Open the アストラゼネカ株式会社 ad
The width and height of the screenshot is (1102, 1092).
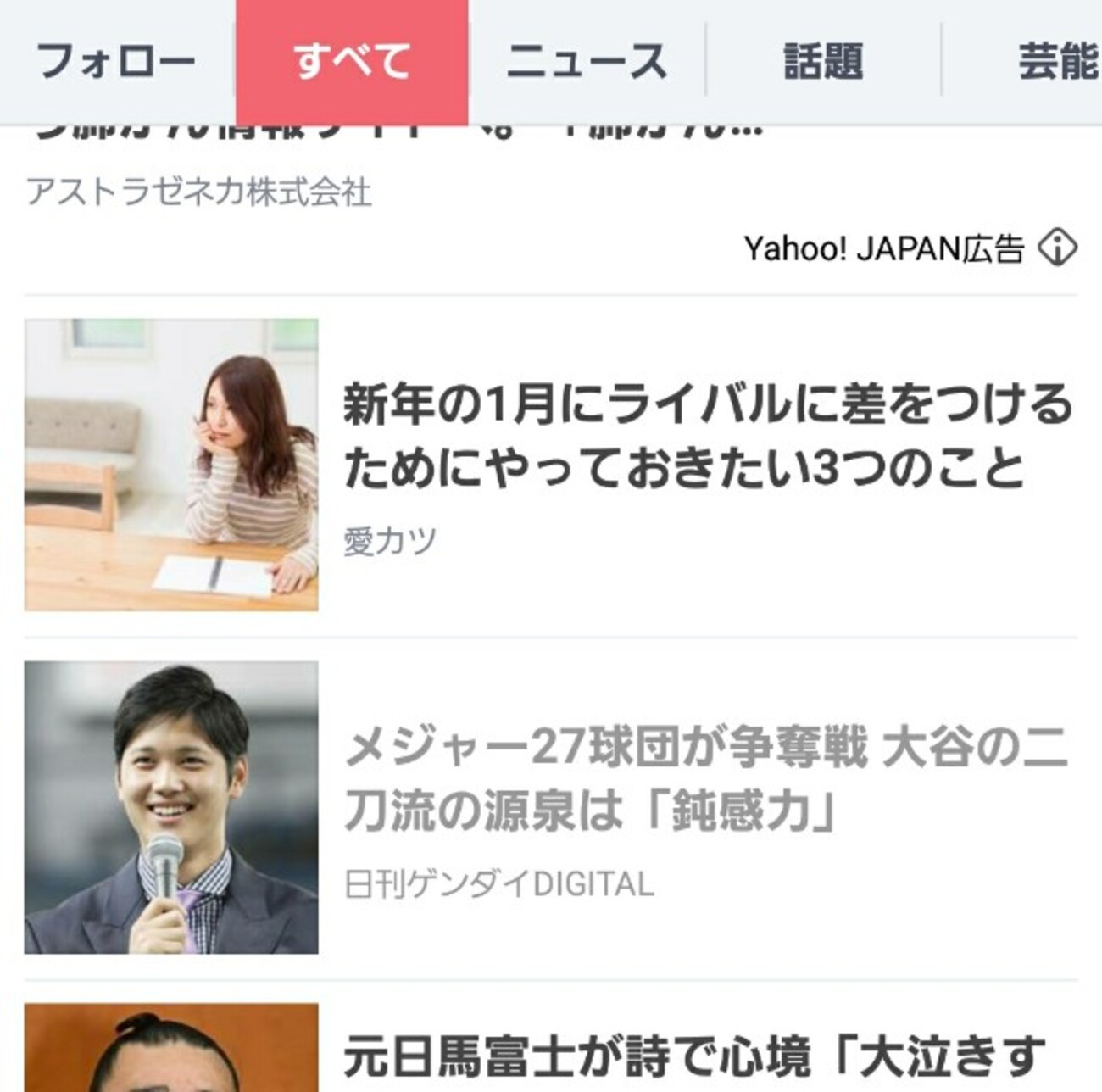point(199,192)
